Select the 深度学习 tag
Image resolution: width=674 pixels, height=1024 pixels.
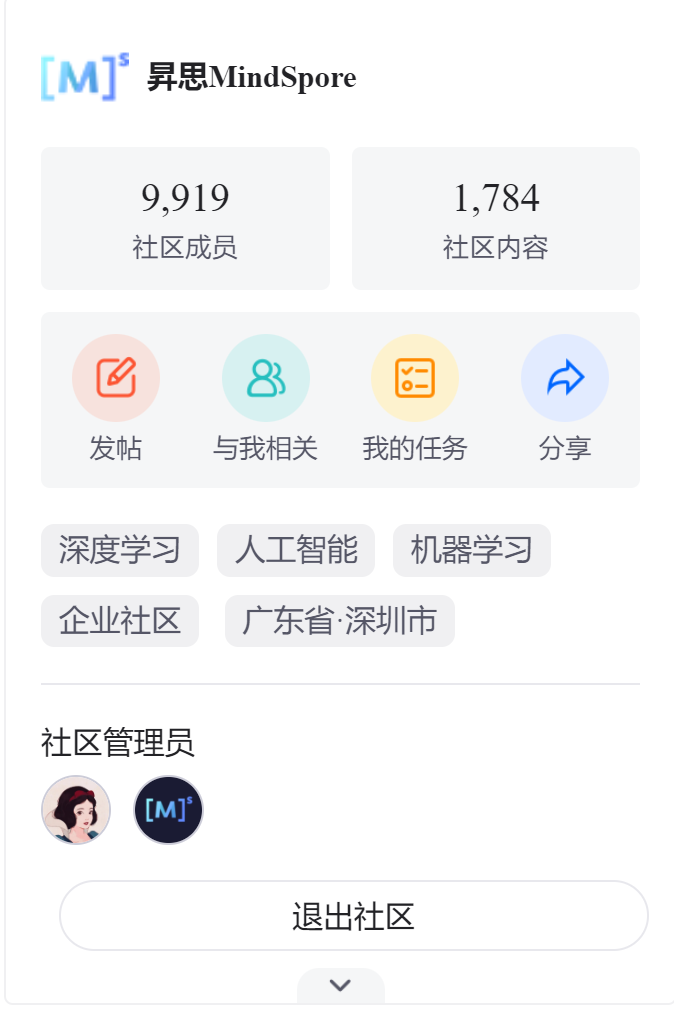(x=120, y=551)
